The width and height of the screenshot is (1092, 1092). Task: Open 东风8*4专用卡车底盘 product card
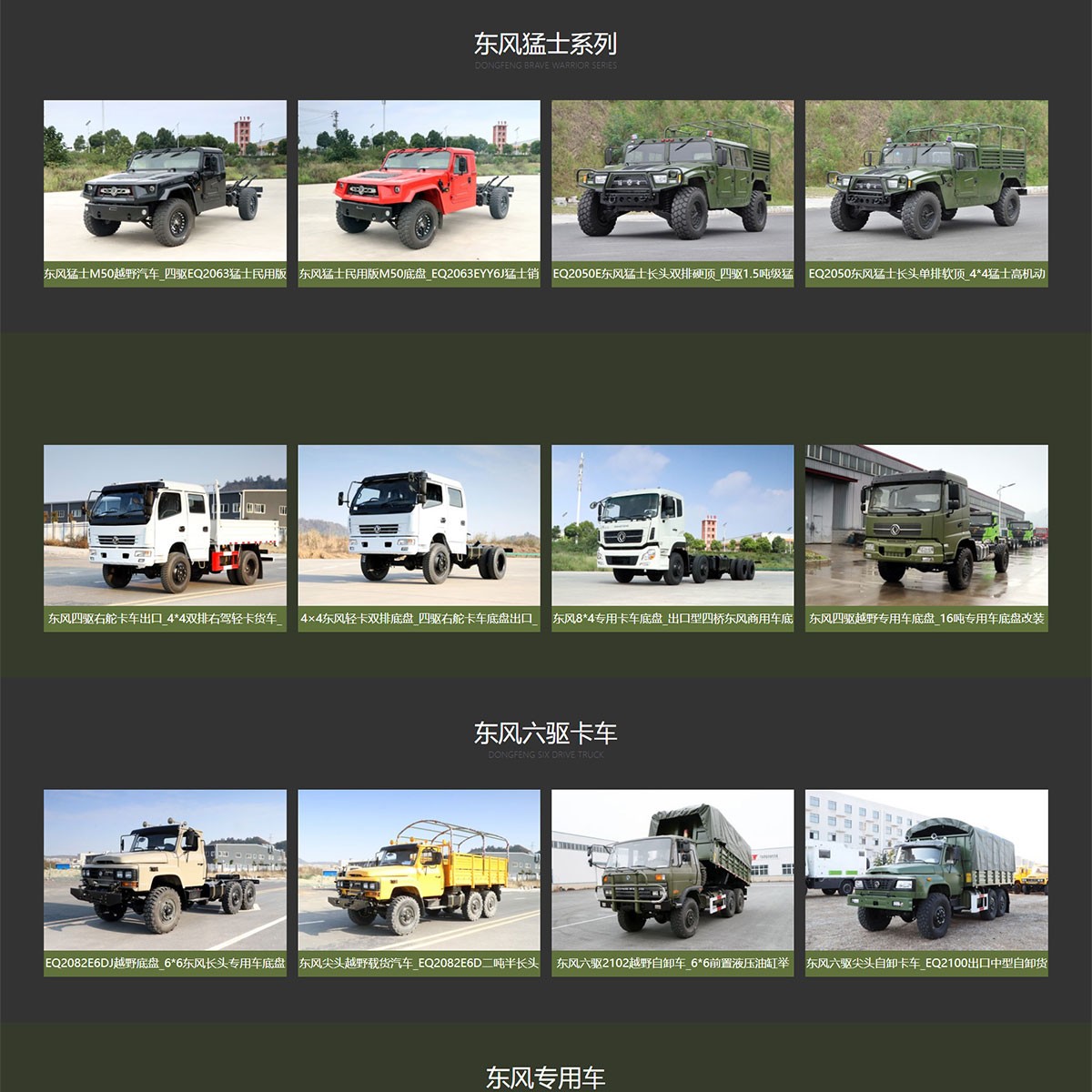(x=672, y=537)
